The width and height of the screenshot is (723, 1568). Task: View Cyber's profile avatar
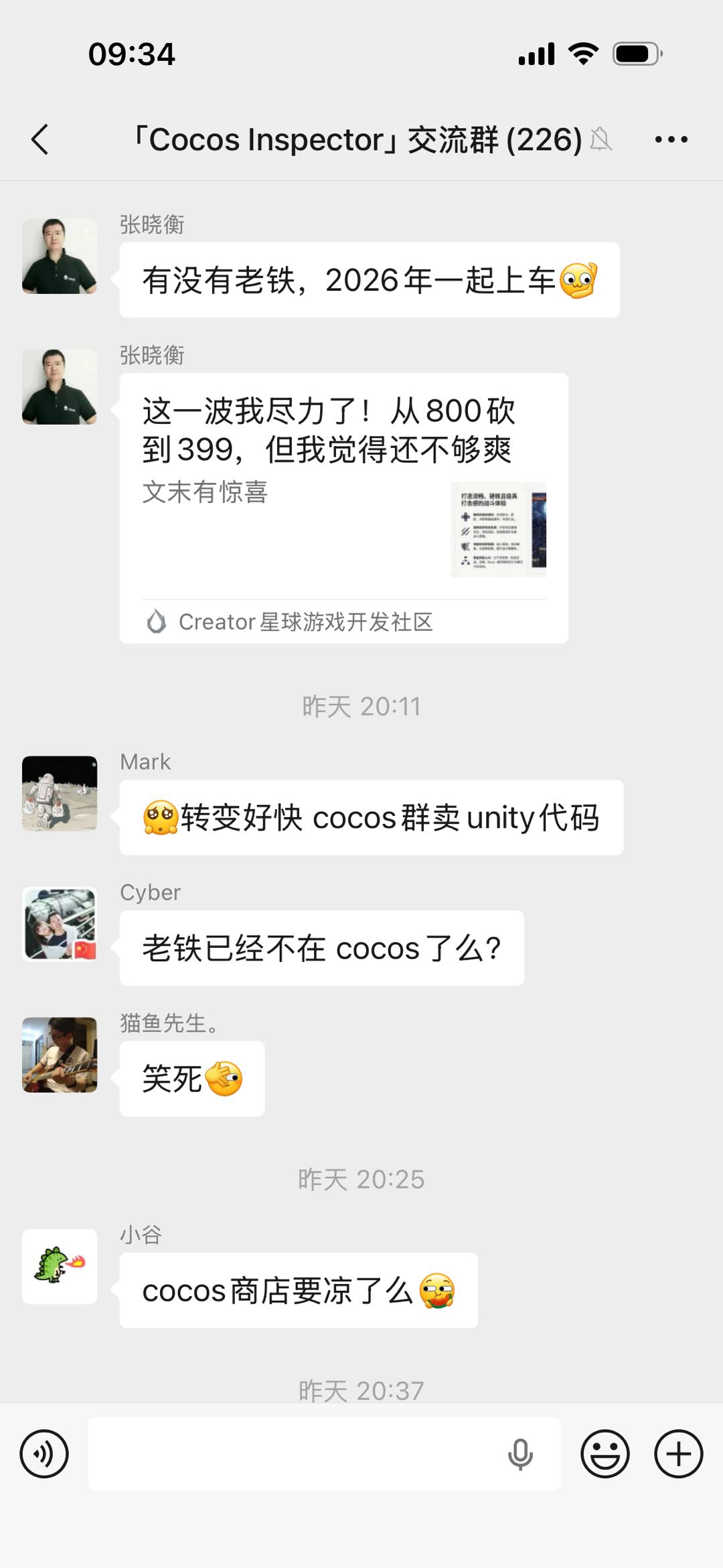coord(60,924)
